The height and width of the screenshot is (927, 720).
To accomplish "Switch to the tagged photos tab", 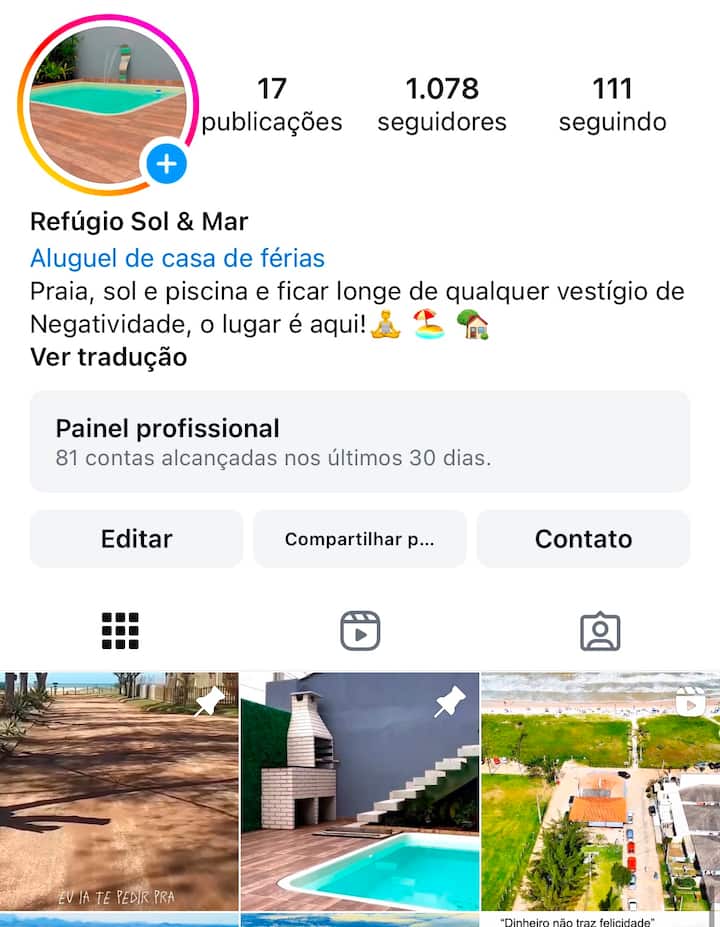I will 600,631.
